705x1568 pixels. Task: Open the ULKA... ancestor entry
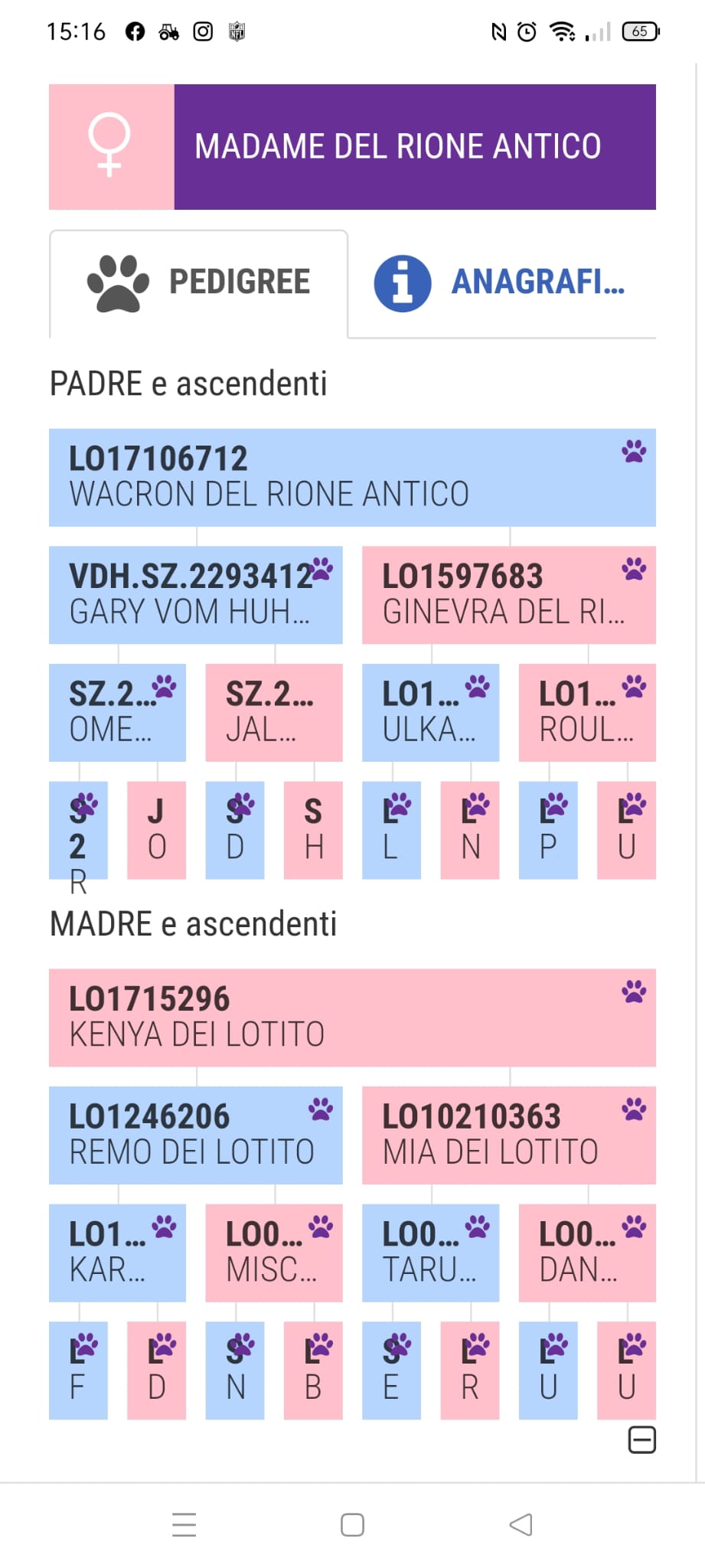click(x=431, y=713)
